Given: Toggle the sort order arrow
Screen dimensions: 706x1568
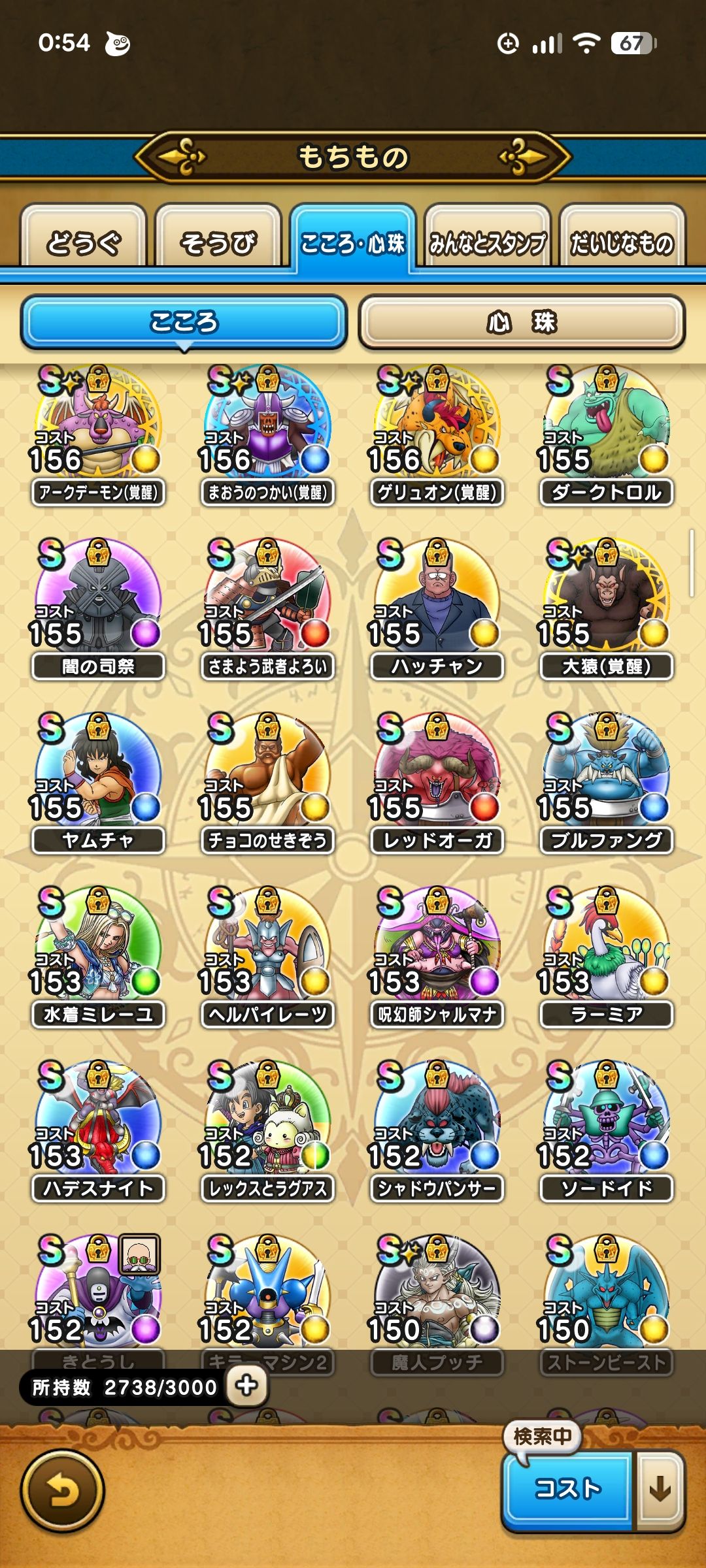Looking at the screenshot, I should click(660, 1489).
